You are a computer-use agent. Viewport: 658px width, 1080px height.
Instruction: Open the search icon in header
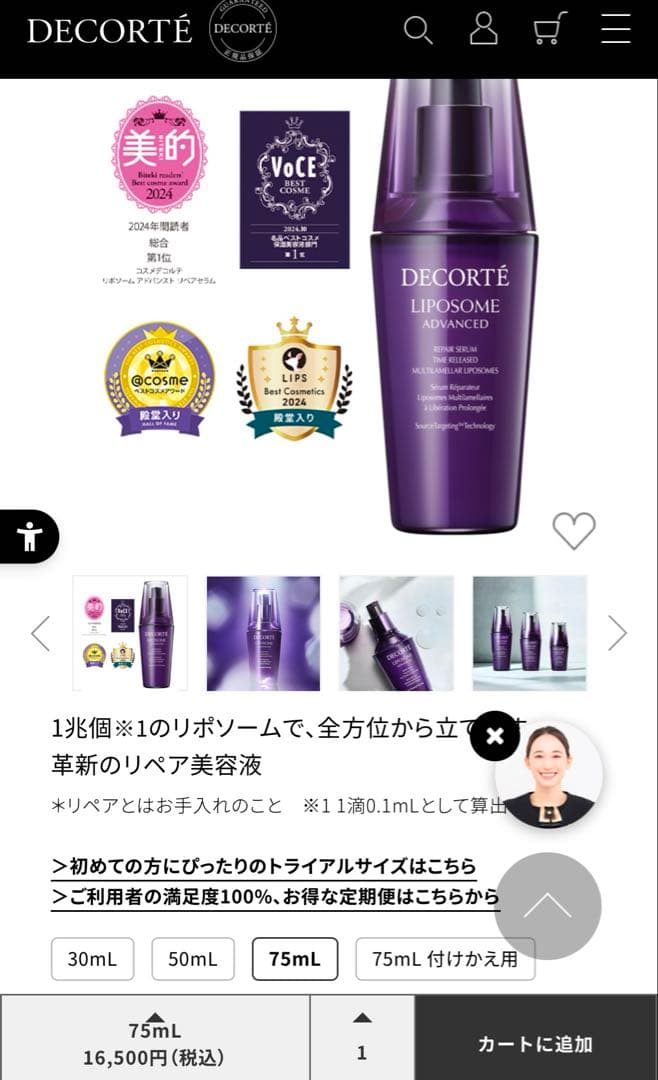pyautogui.click(x=418, y=30)
